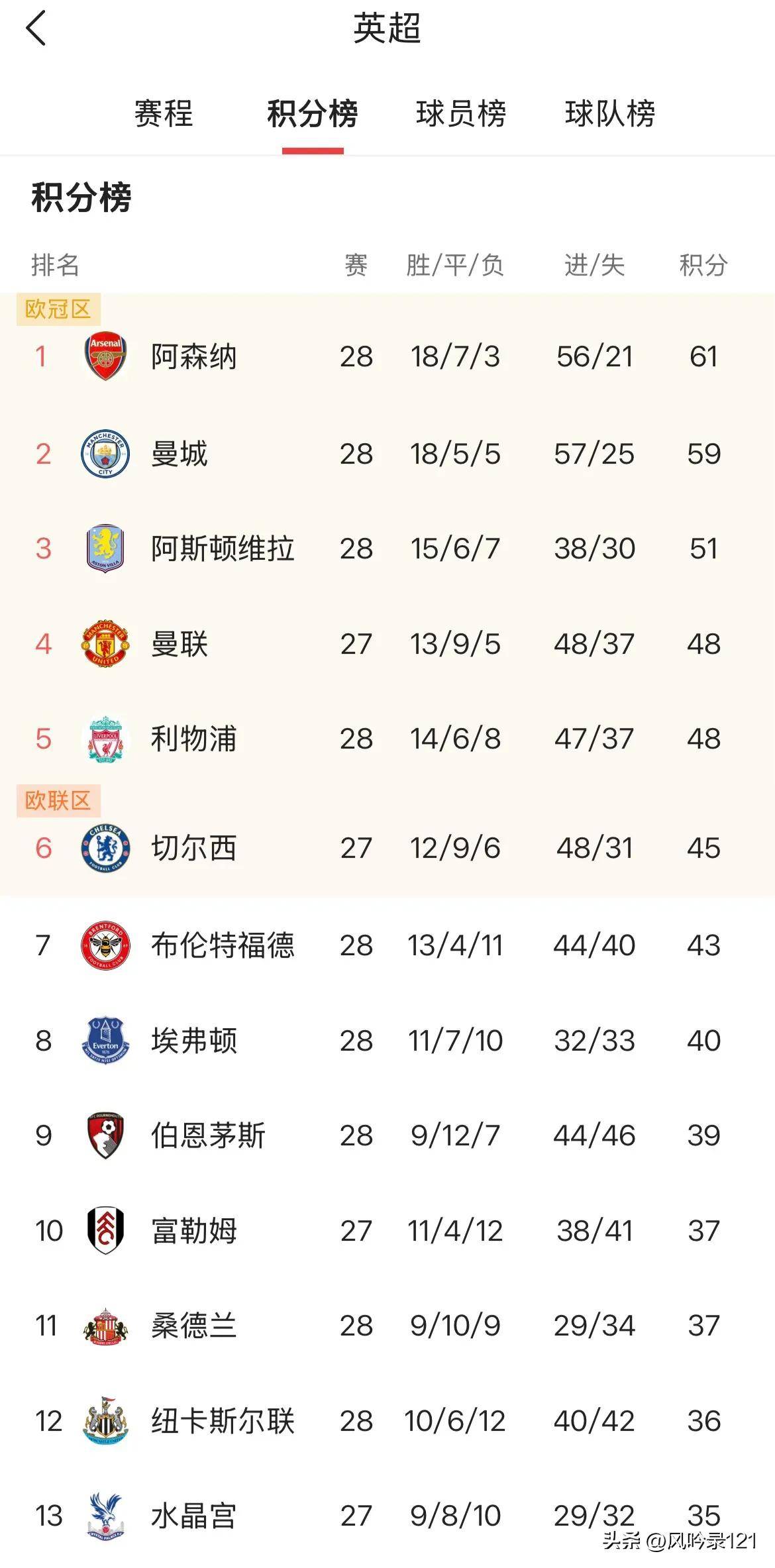This screenshot has height=1568, width=775.
Task: Open the 球队榜 tab
Action: 610,113
